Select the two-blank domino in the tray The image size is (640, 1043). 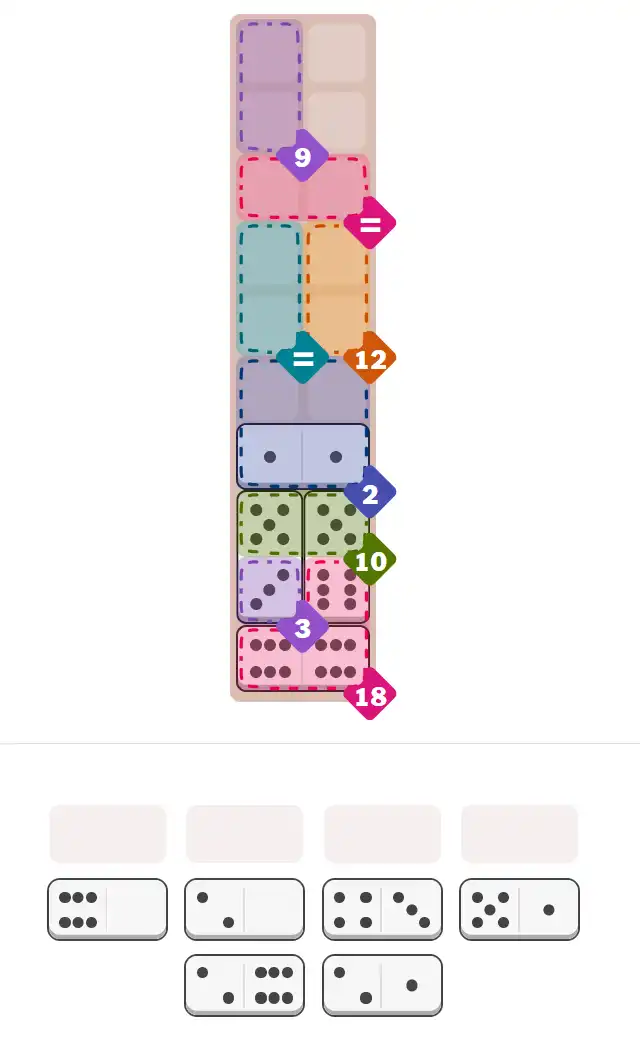[244, 908]
